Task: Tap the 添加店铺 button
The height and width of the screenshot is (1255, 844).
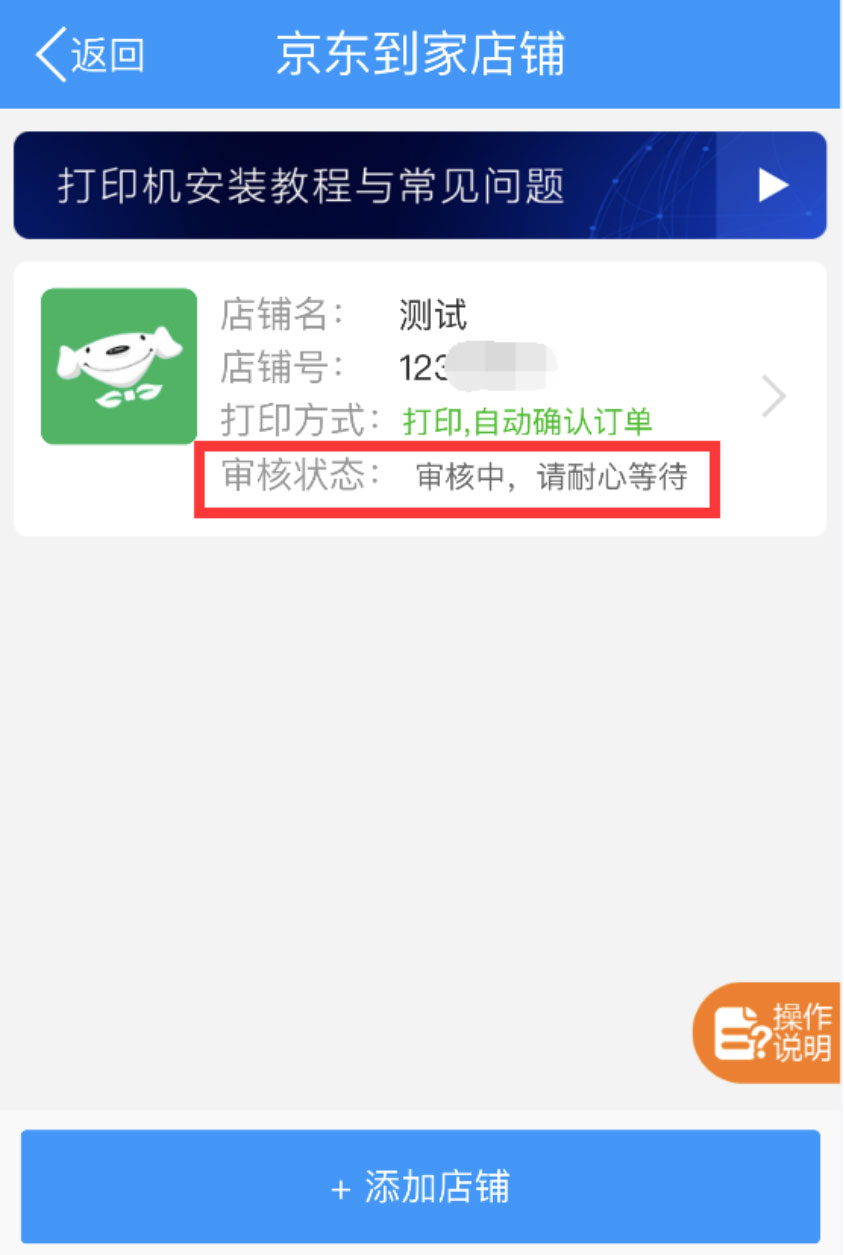Action: [x=420, y=1187]
